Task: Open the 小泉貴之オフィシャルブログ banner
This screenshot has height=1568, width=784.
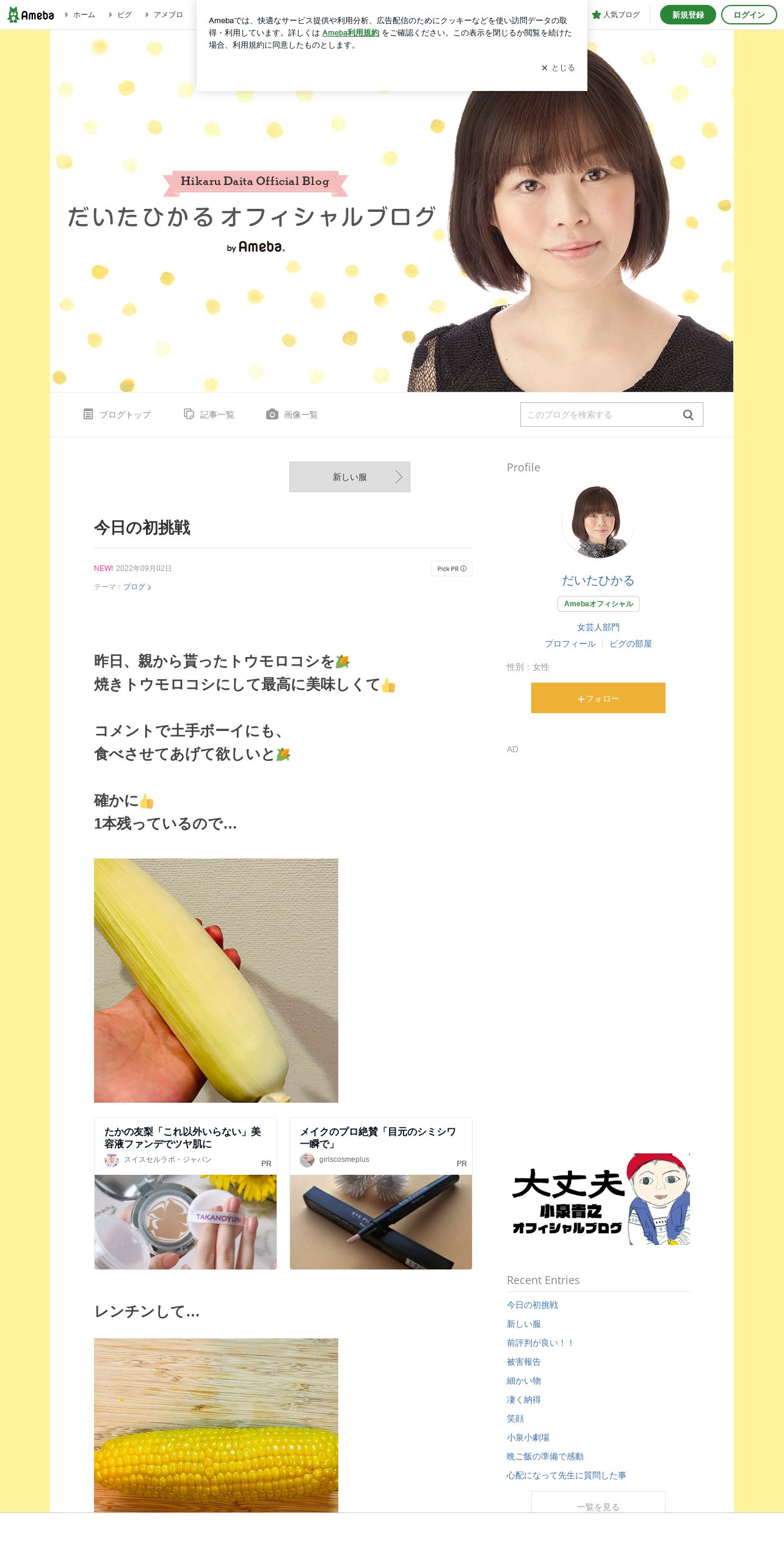Action: 598,1199
